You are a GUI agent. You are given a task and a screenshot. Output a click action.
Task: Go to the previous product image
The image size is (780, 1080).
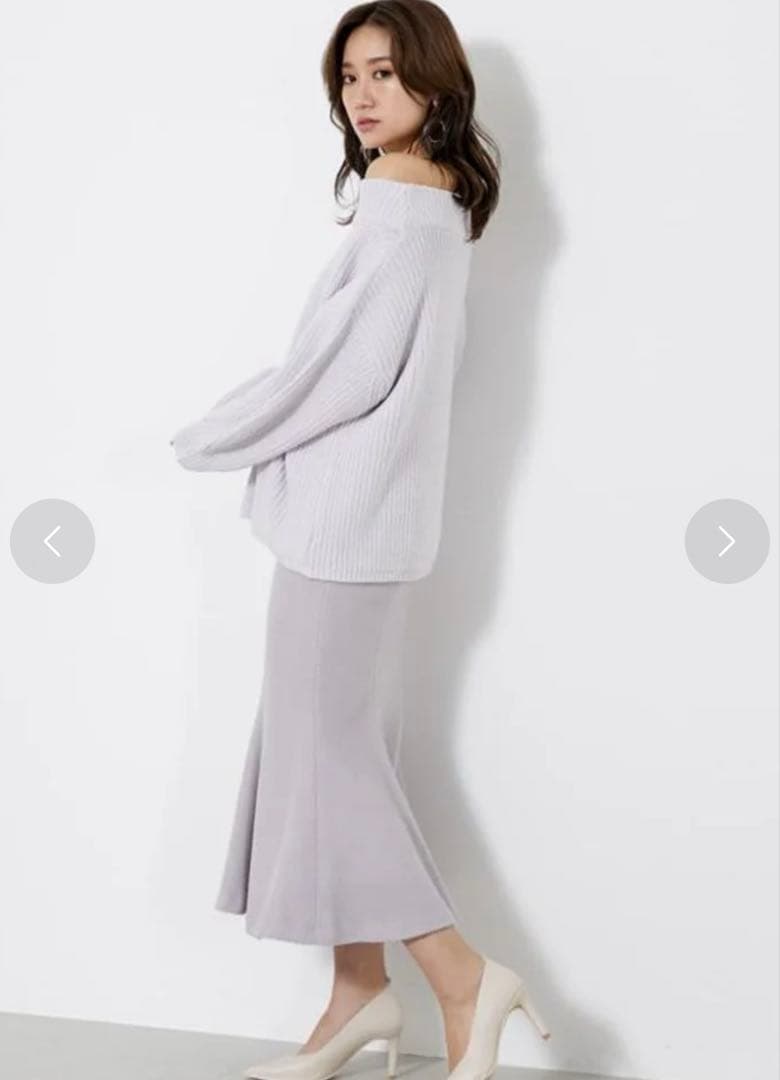[52, 541]
